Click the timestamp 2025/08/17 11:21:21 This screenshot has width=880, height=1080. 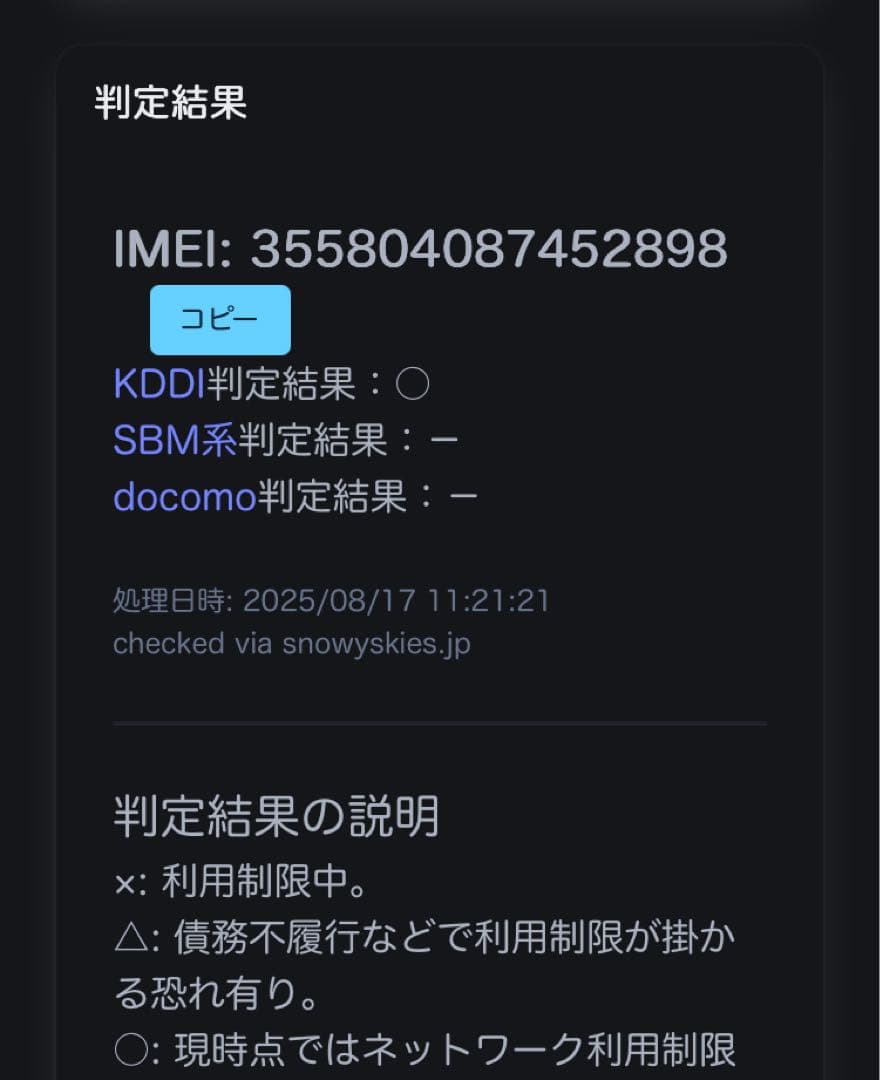coord(398,601)
